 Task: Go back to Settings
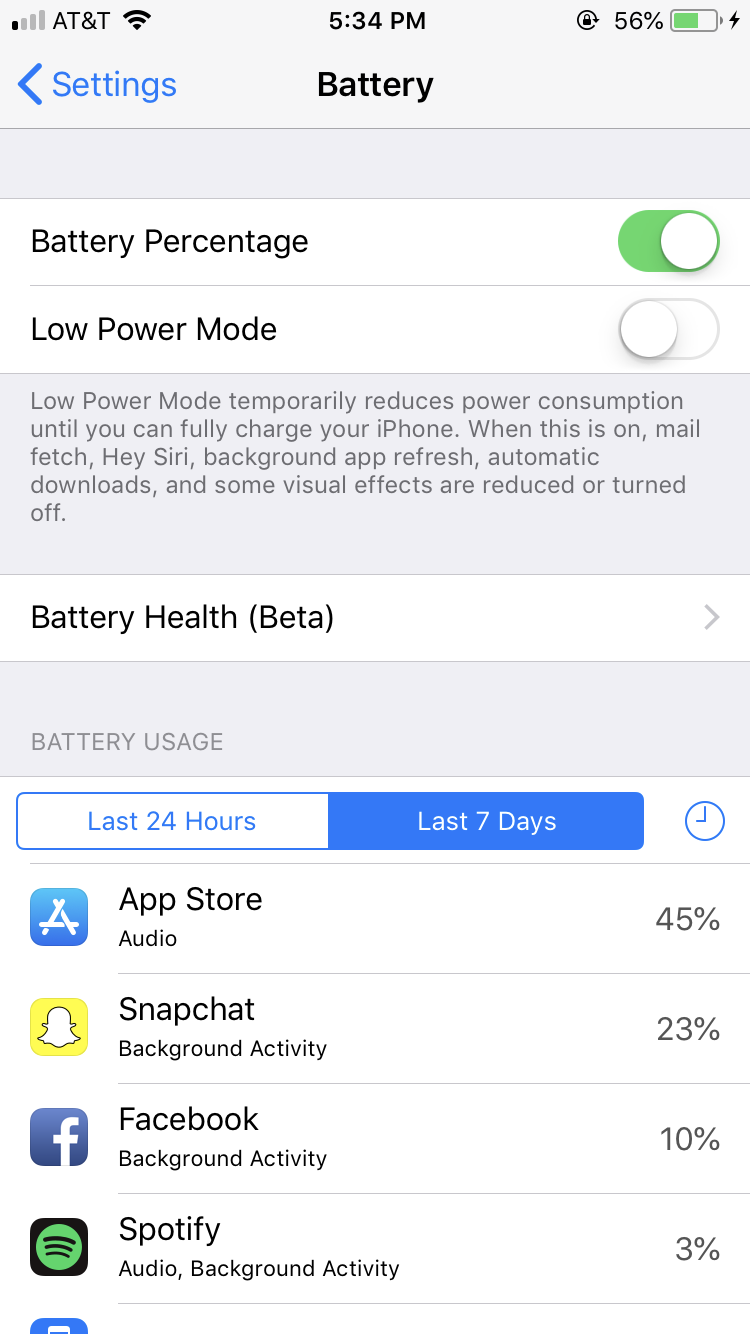97,85
